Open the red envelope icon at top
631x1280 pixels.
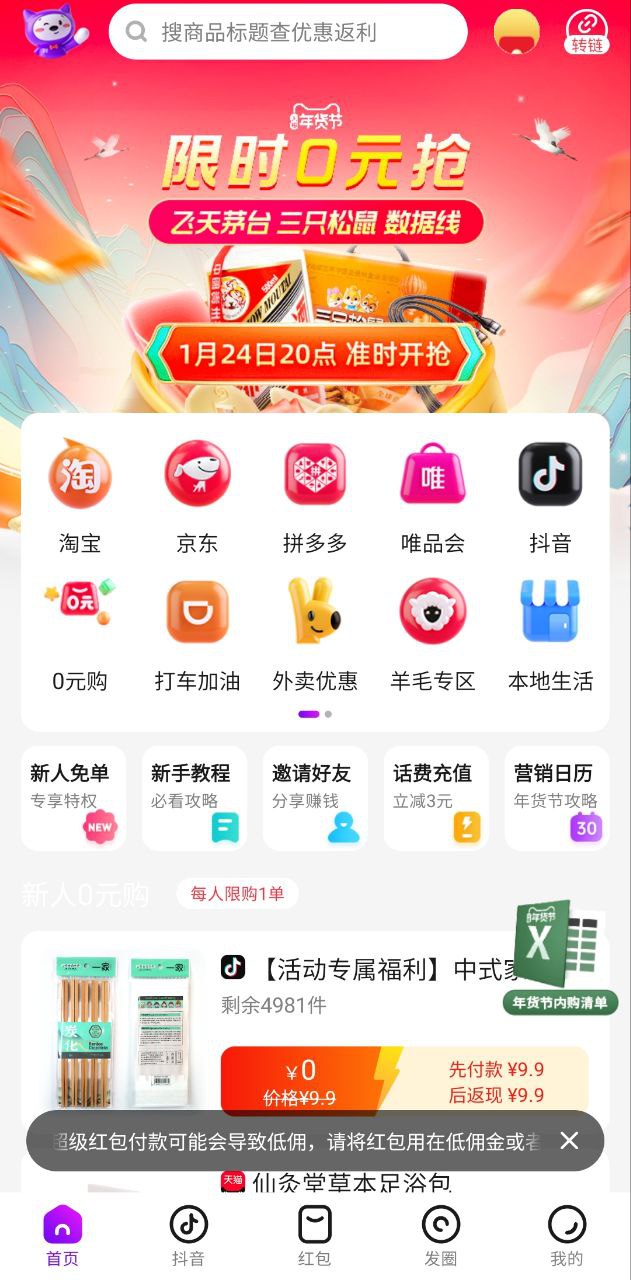coord(516,32)
